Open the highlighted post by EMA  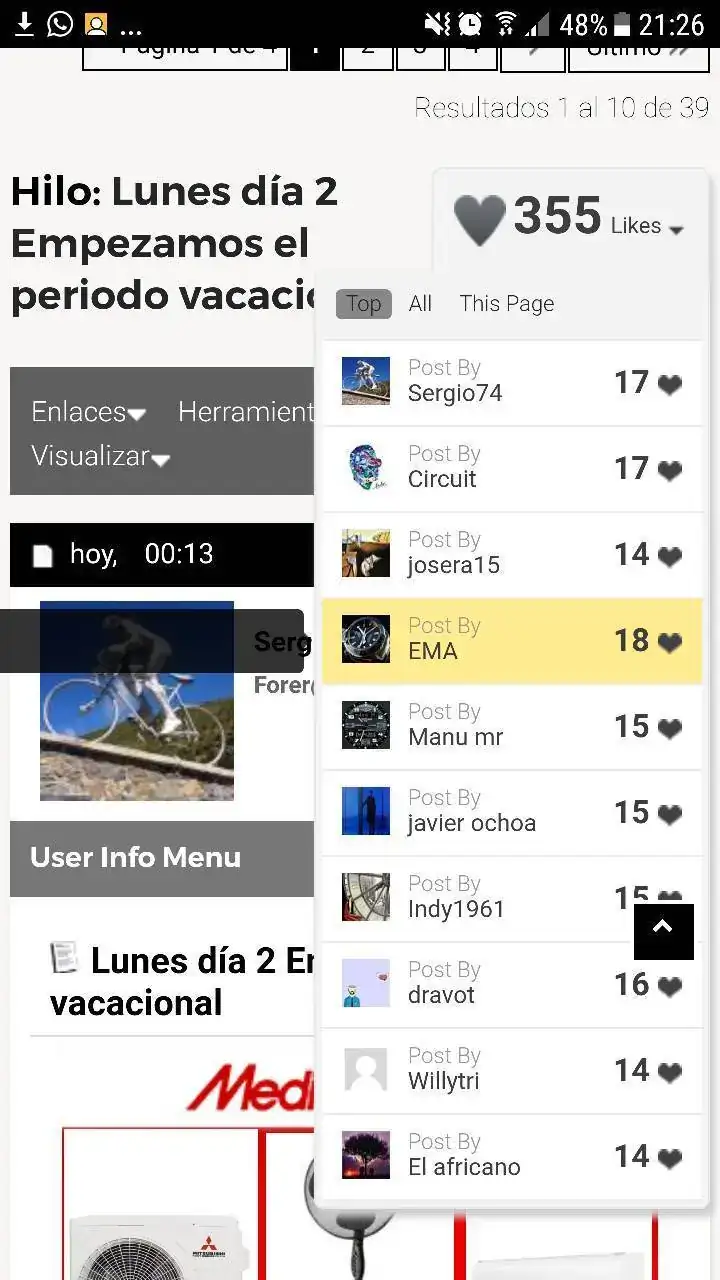pos(512,640)
